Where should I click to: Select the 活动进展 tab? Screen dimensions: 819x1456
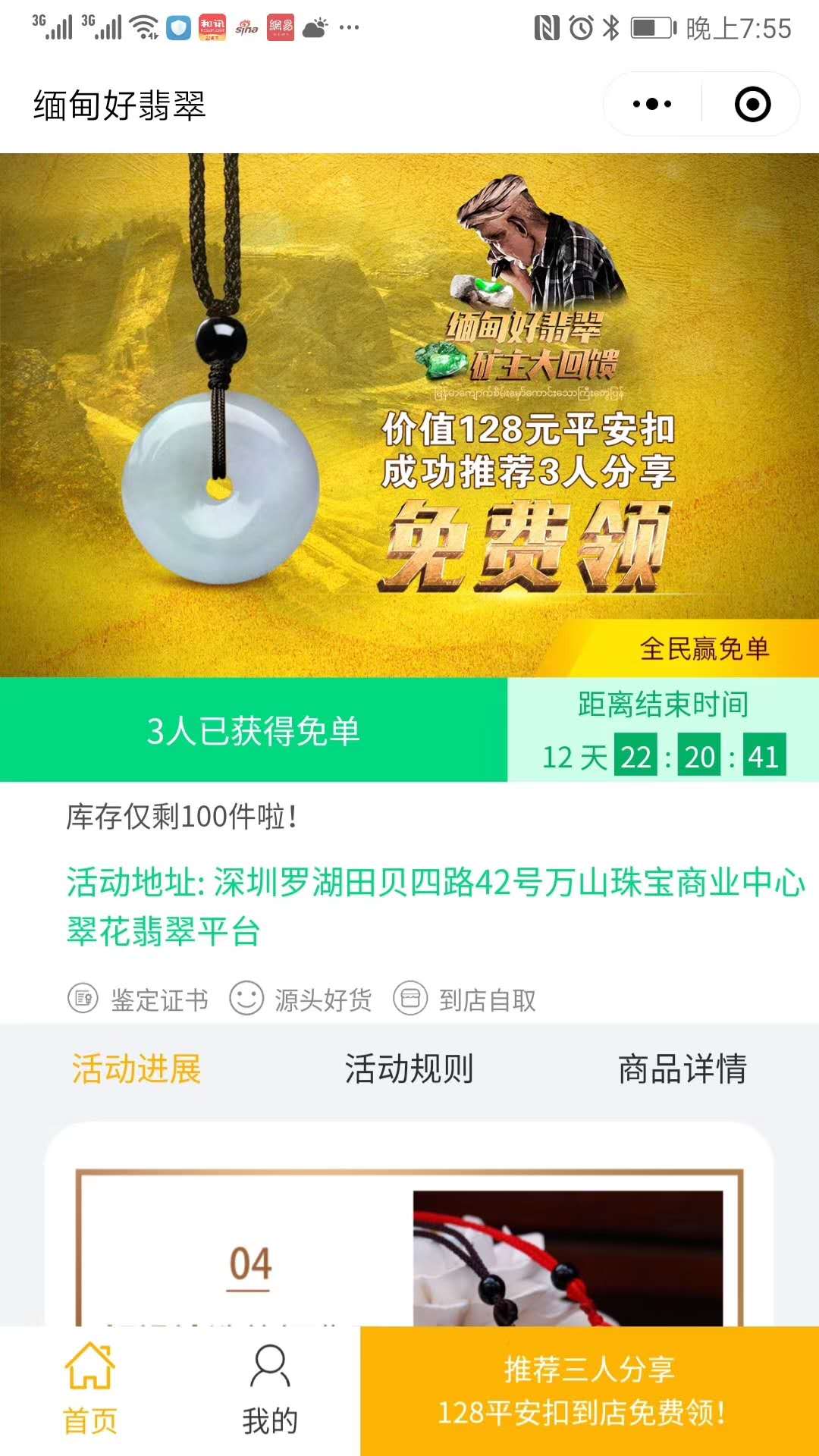coord(136,1070)
